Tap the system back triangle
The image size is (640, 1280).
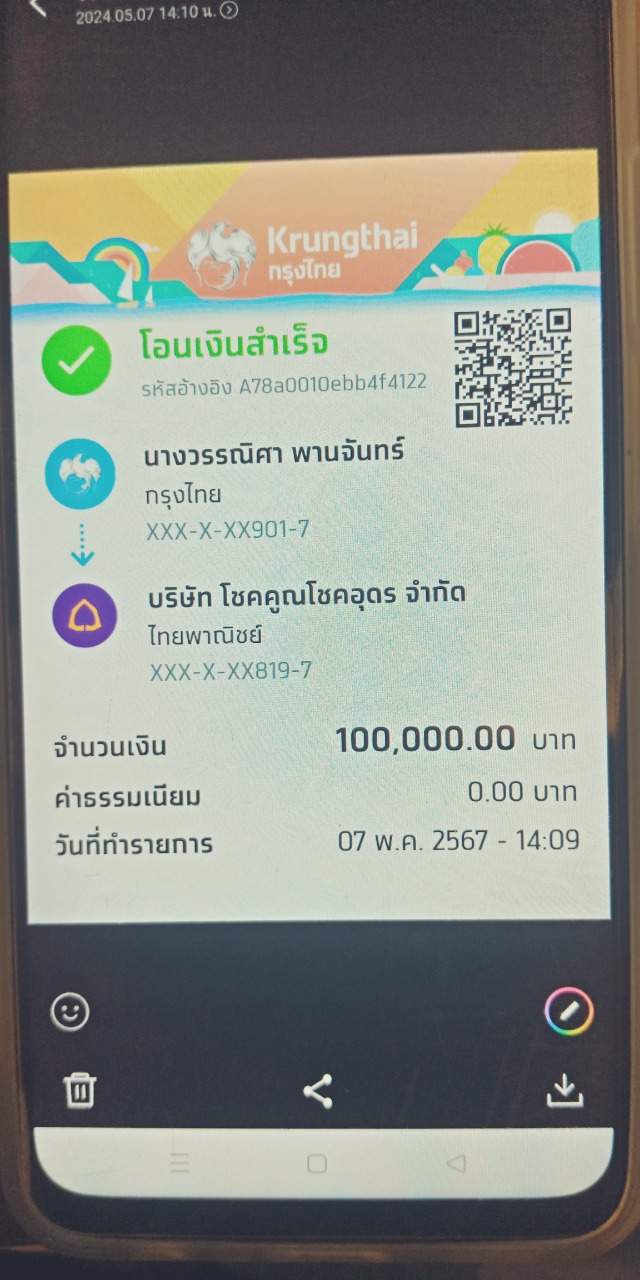pos(456,1163)
